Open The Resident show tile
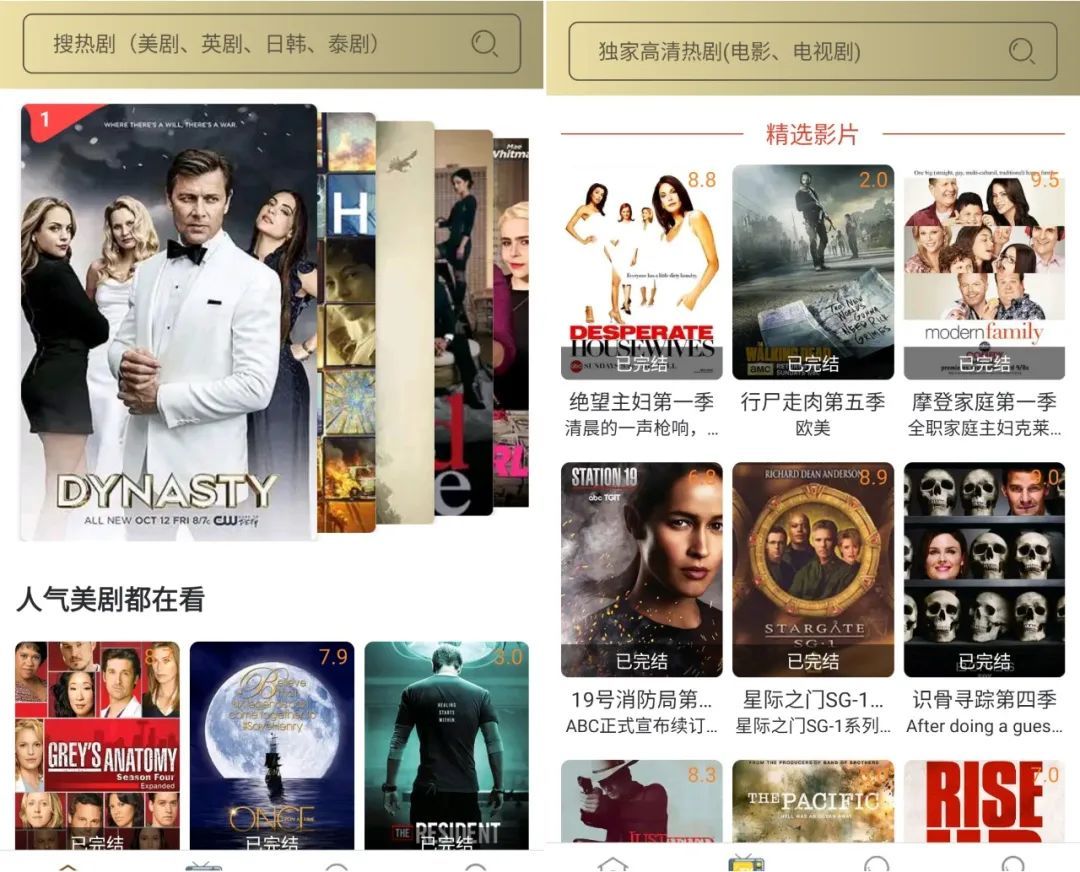1080x872 pixels. tap(446, 745)
